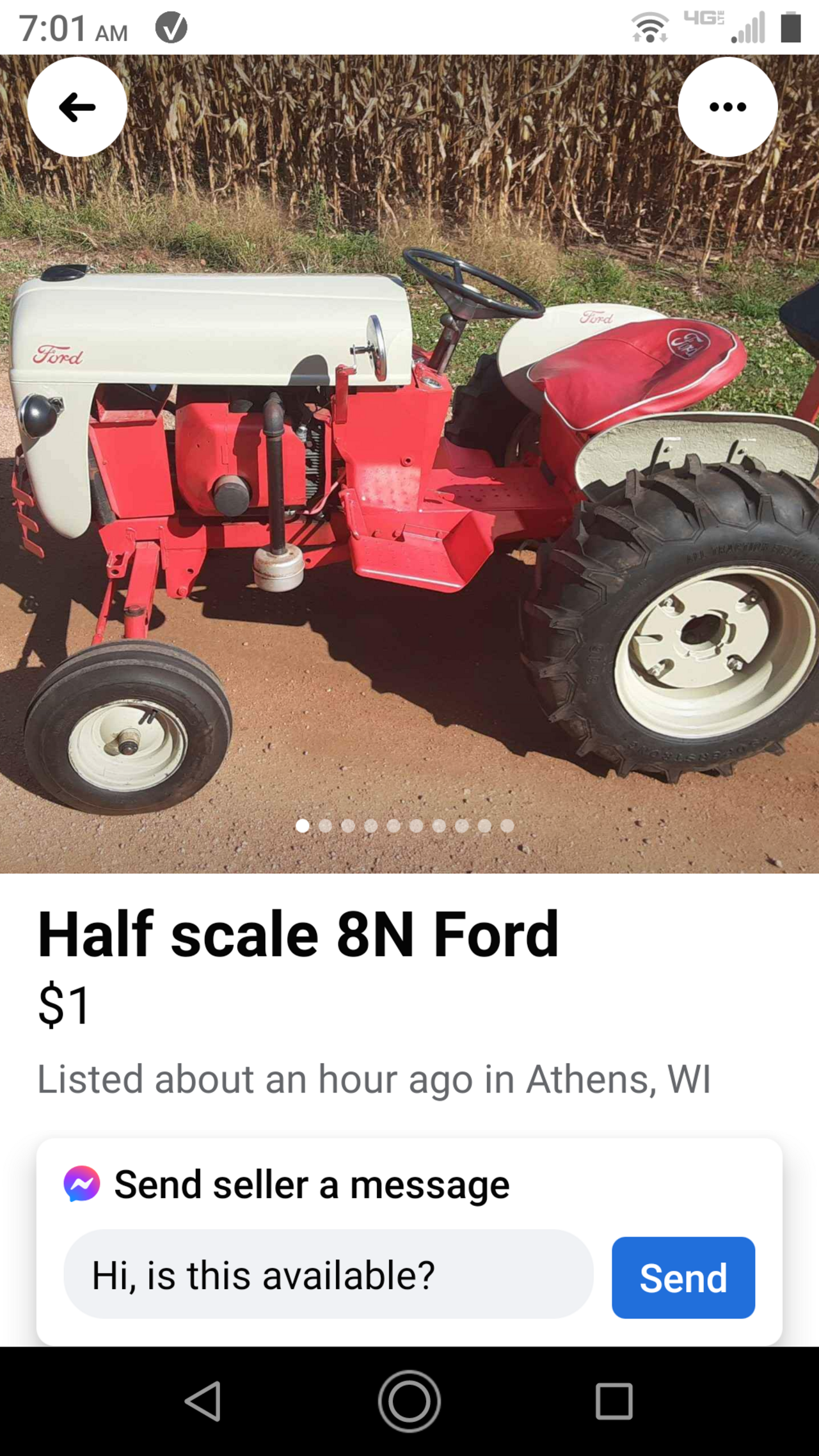The width and height of the screenshot is (819, 1456).
Task: Open the Half scale 8N Ford photo
Action: pos(409,486)
